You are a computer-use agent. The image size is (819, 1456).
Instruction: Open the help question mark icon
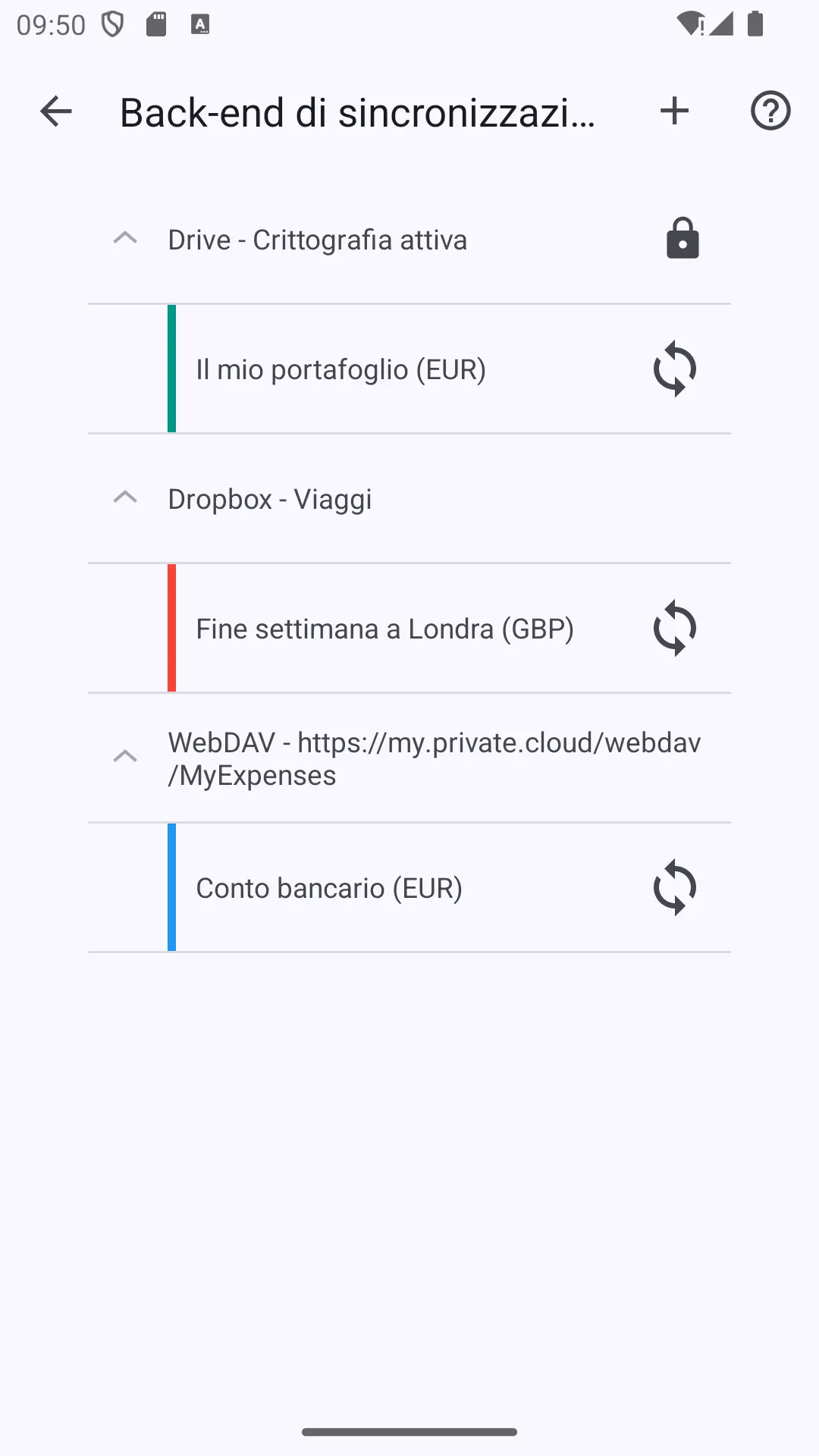770,111
